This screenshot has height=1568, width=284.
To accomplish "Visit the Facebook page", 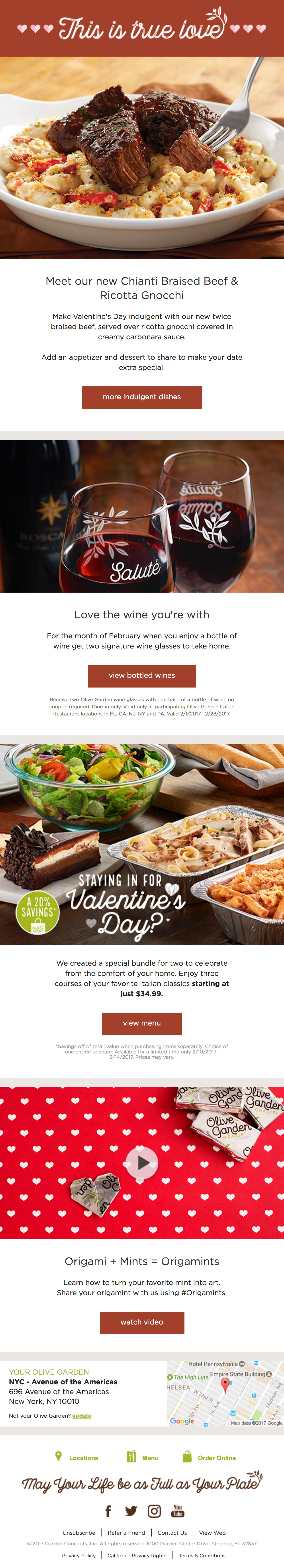I will (x=108, y=1511).
